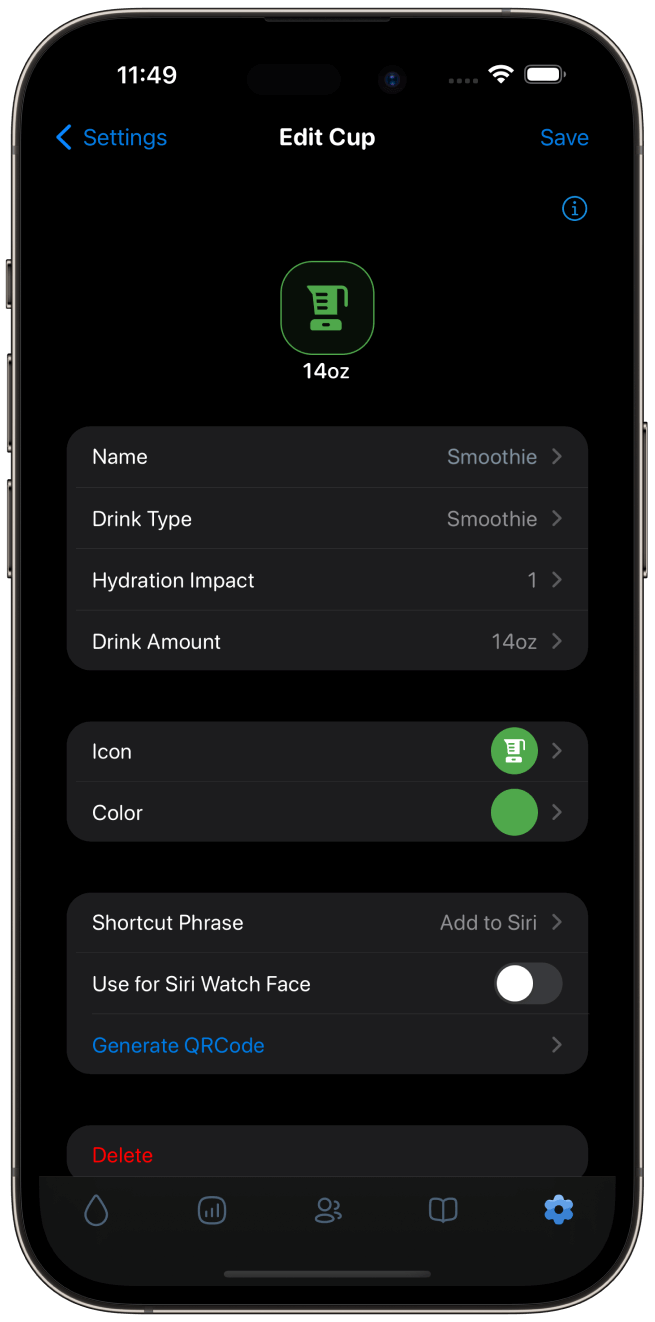This screenshot has height=1322, width=655.
Task: Choose a new Color
Action: pyautogui.click(x=327, y=813)
